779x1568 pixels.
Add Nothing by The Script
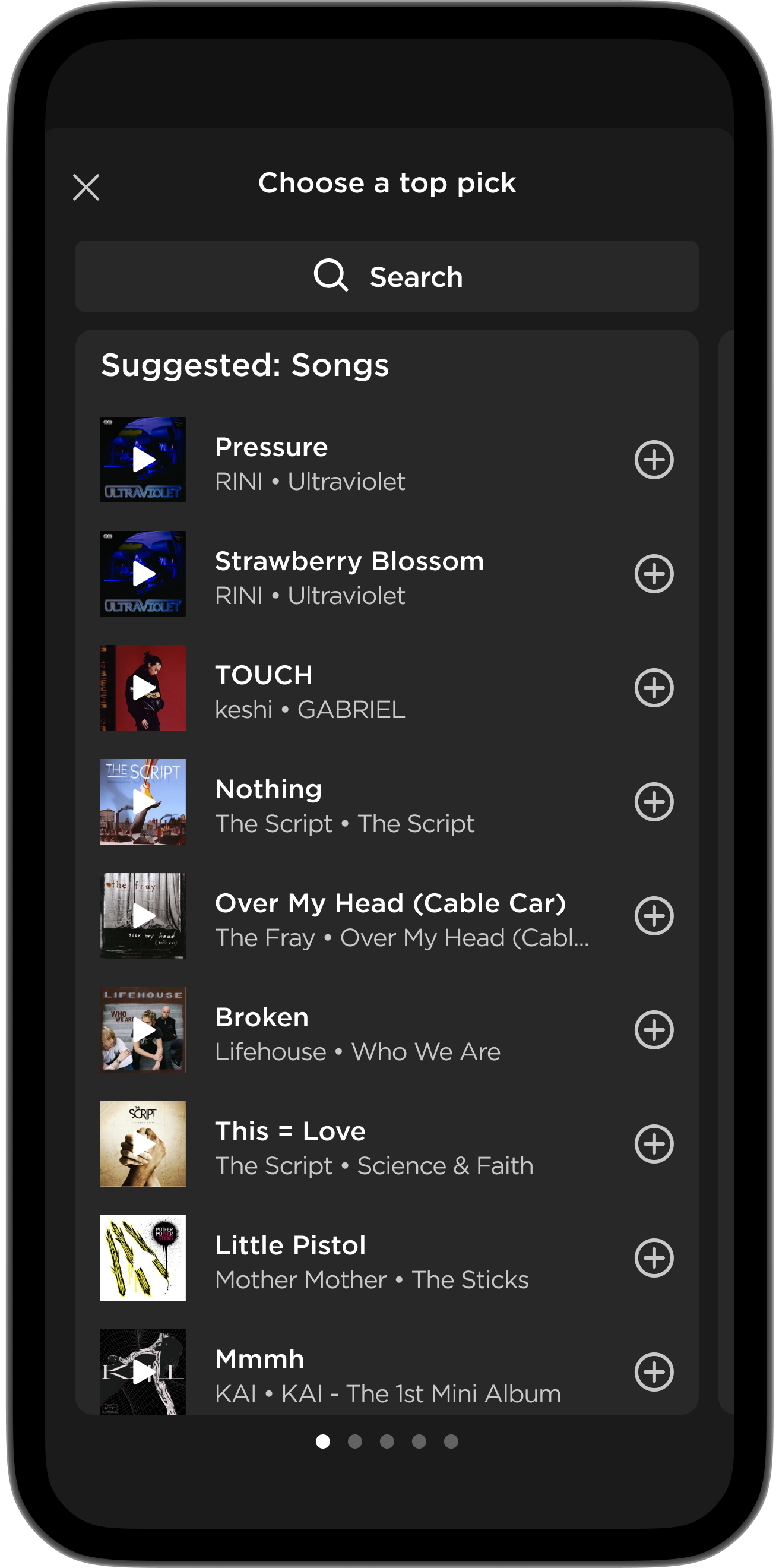pyautogui.click(x=654, y=802)
